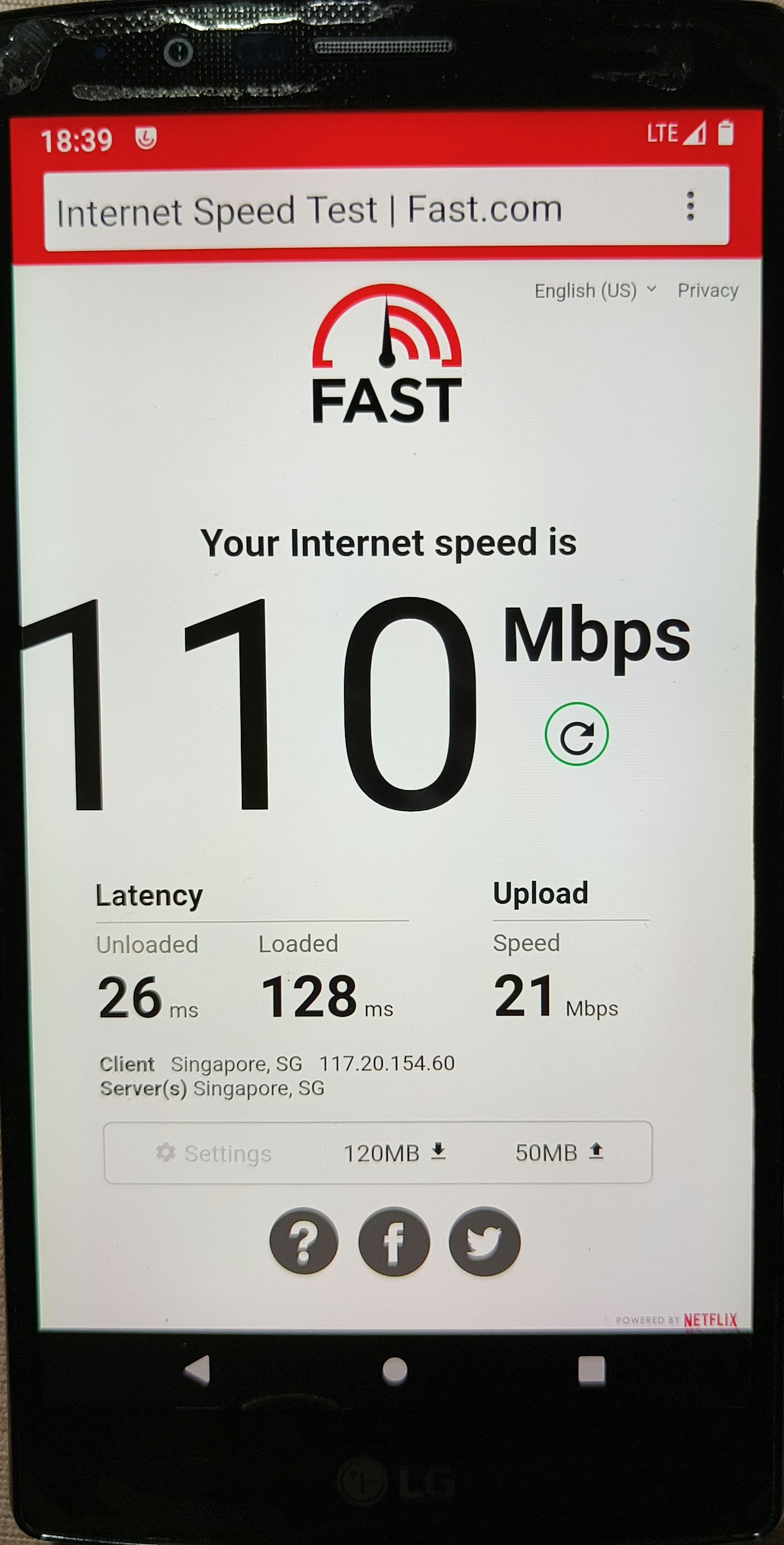
Task: Tap the Fast.com address bar
Action: point(386,209)
